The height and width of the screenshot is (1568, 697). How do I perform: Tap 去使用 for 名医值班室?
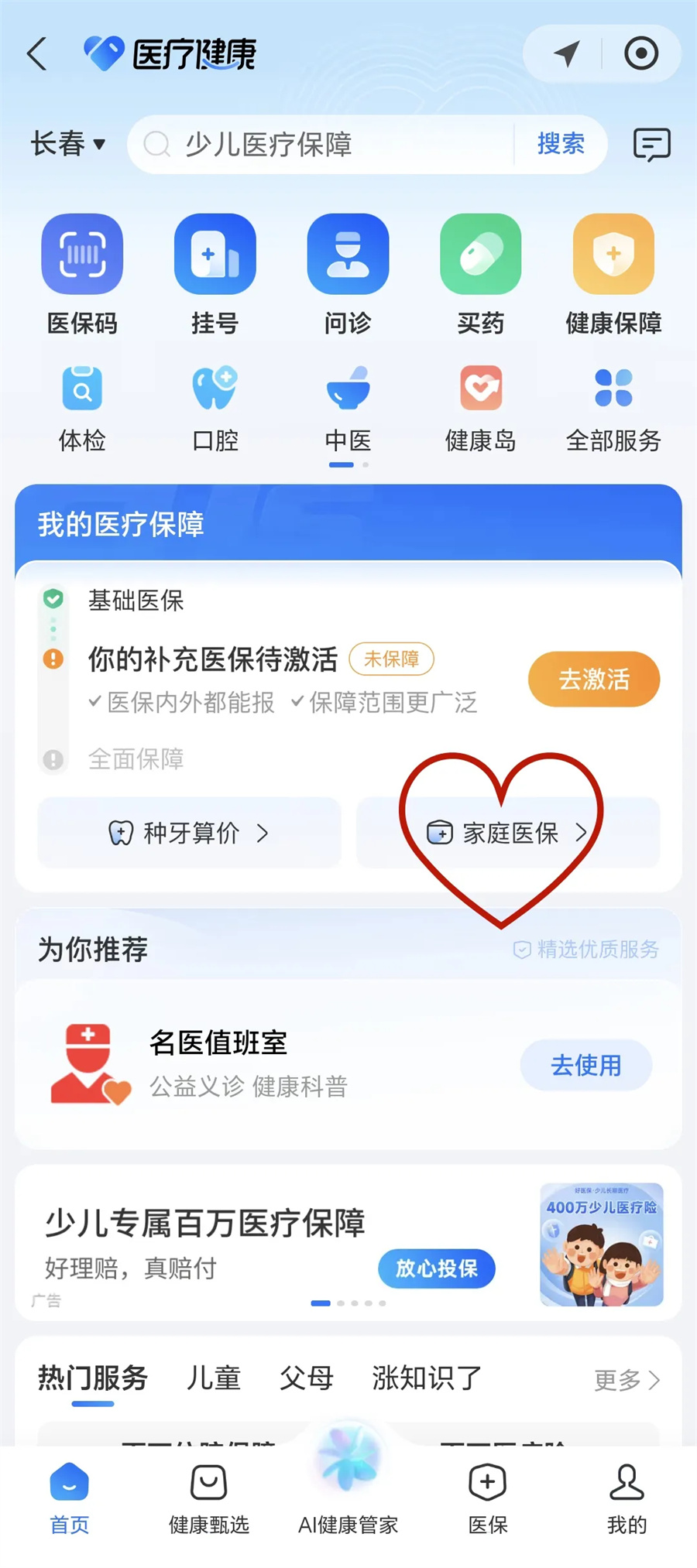pos(585,1066)
